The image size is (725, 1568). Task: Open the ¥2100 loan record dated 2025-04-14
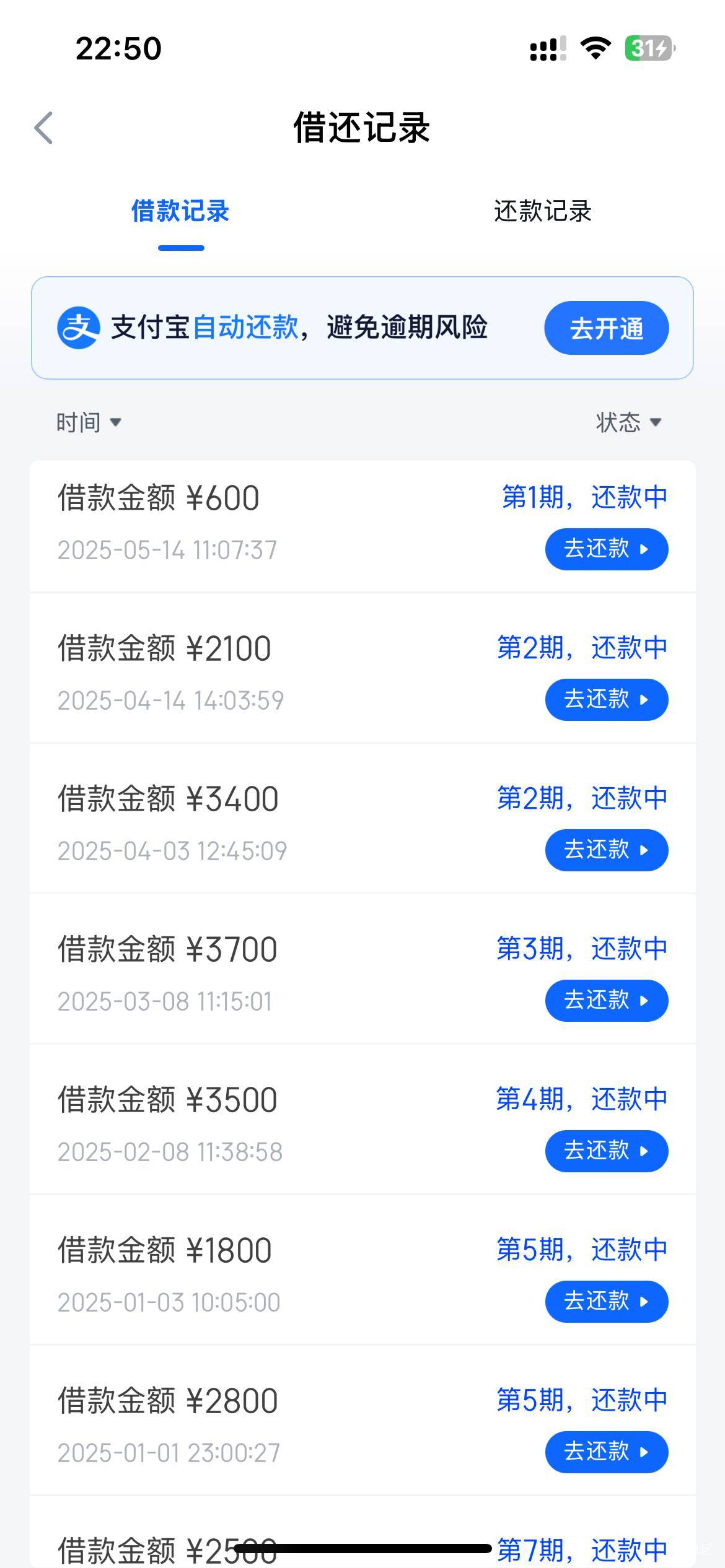pos(362,668)
